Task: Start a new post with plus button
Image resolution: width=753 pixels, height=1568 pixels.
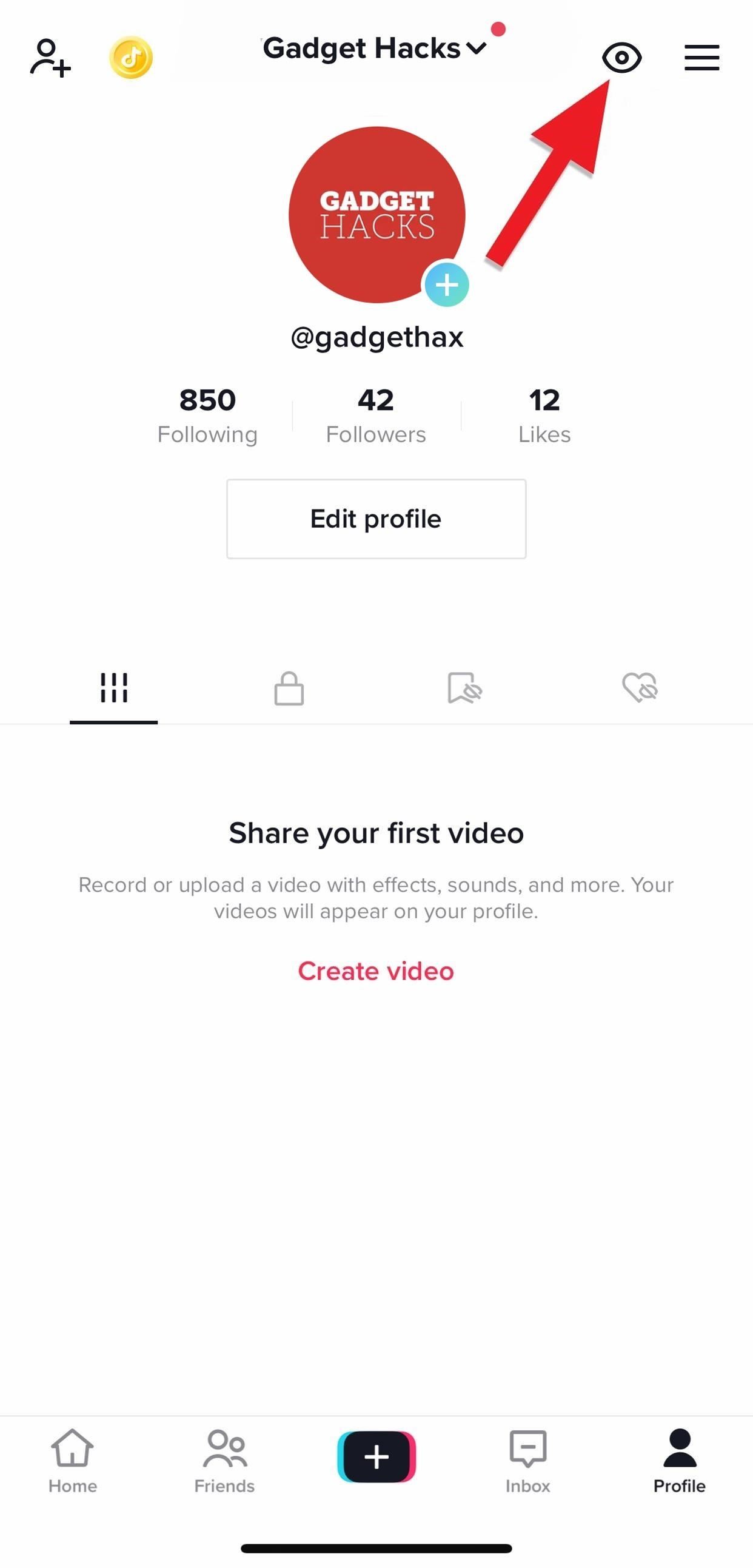Action: pos(376,1456)
